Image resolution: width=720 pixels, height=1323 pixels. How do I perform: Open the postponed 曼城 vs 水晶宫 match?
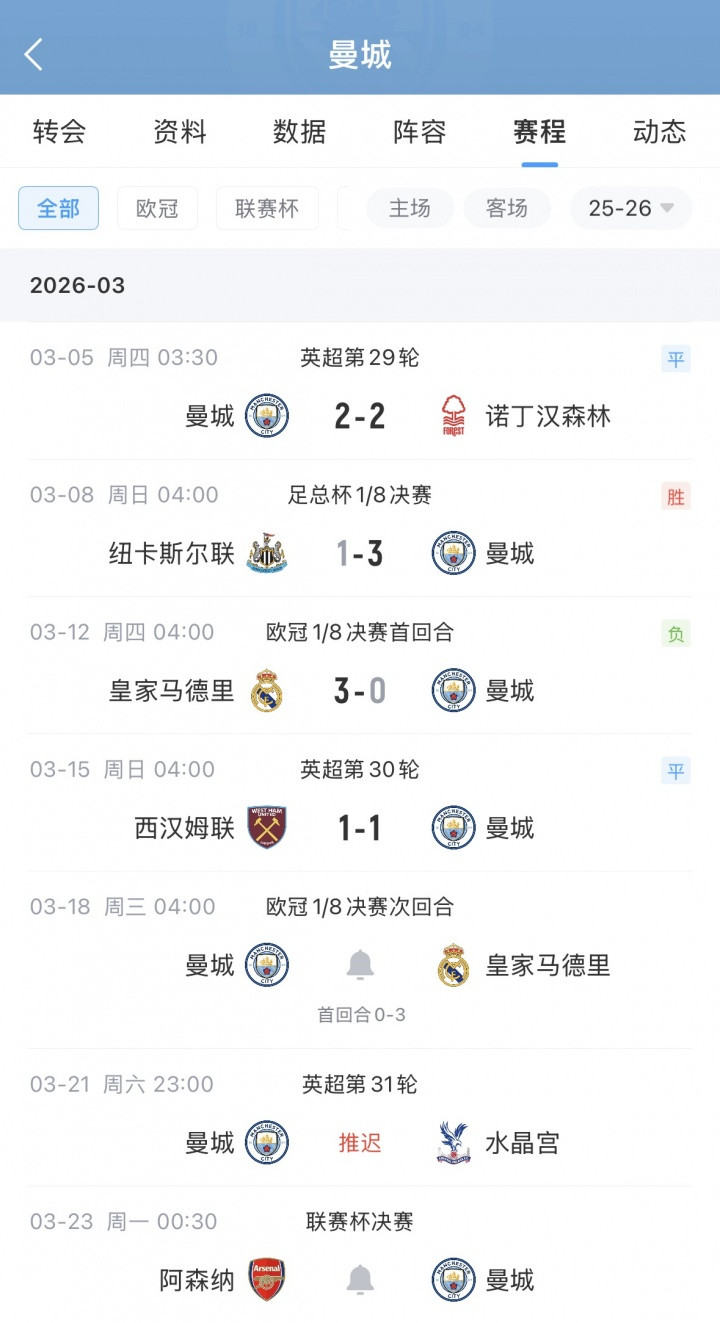point(360,1143)
